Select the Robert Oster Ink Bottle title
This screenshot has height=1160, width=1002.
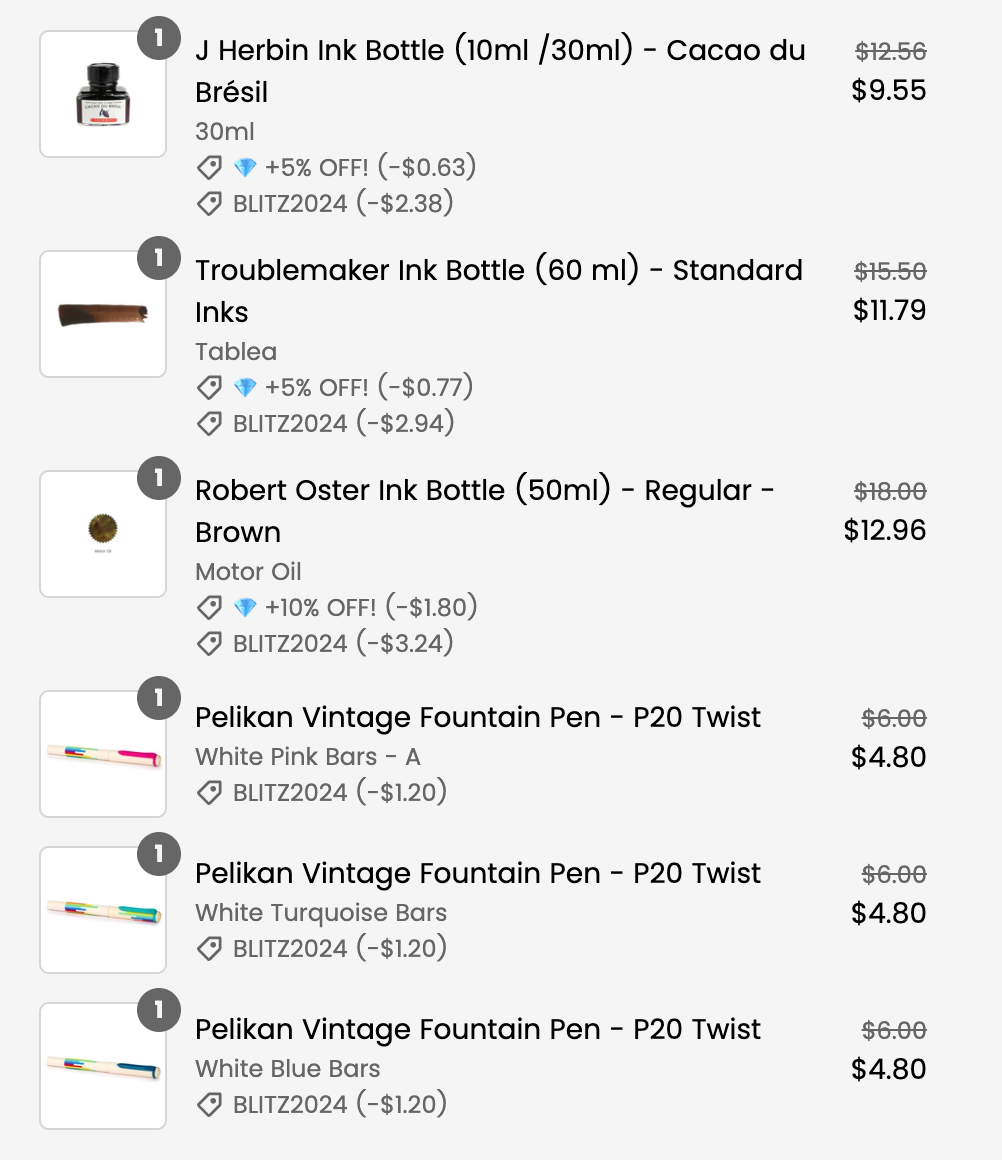tap(450, 510)
